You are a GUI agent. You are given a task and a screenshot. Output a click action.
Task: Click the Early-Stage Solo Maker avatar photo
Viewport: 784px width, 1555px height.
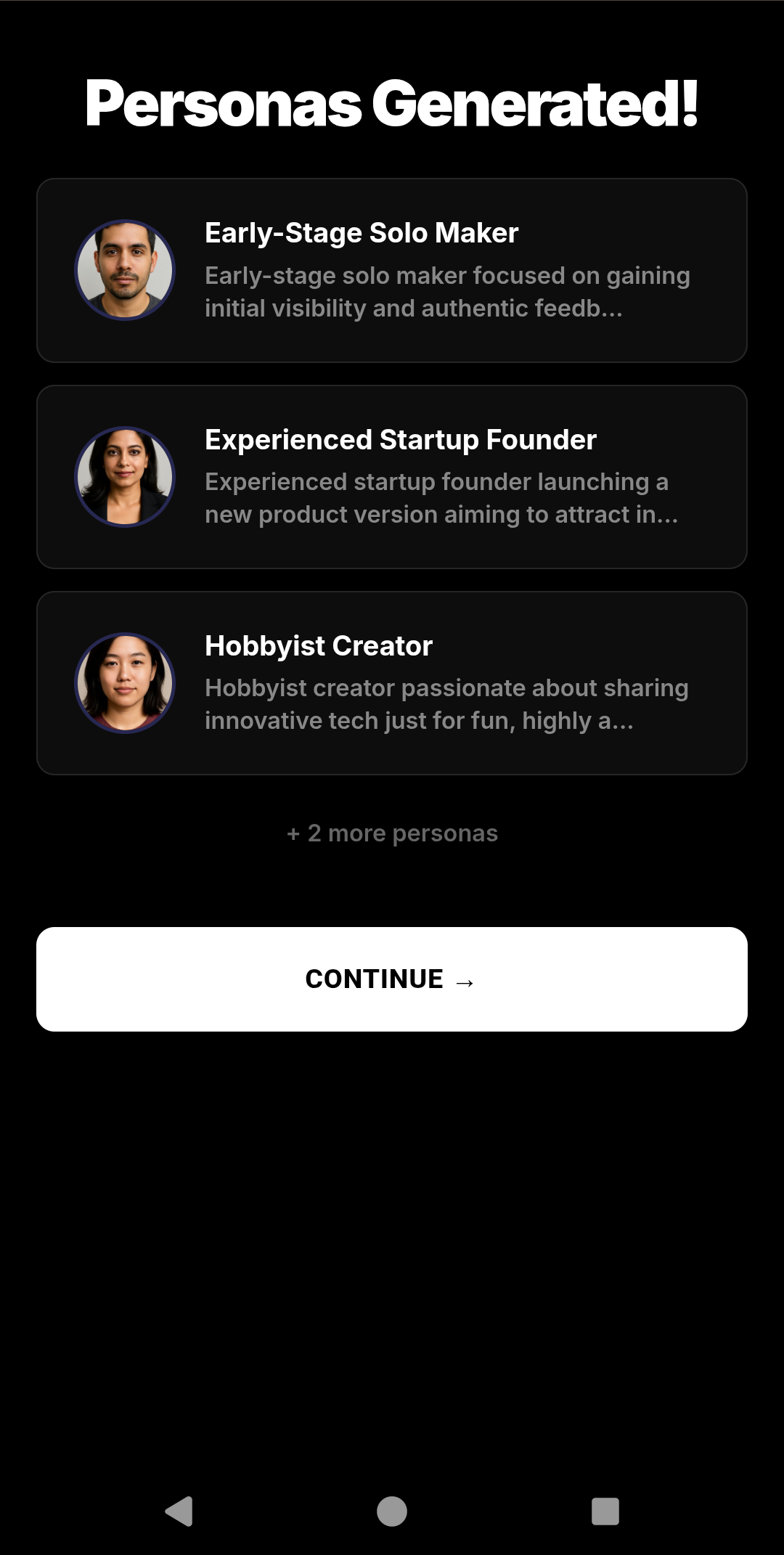click(x=124, y=269)
